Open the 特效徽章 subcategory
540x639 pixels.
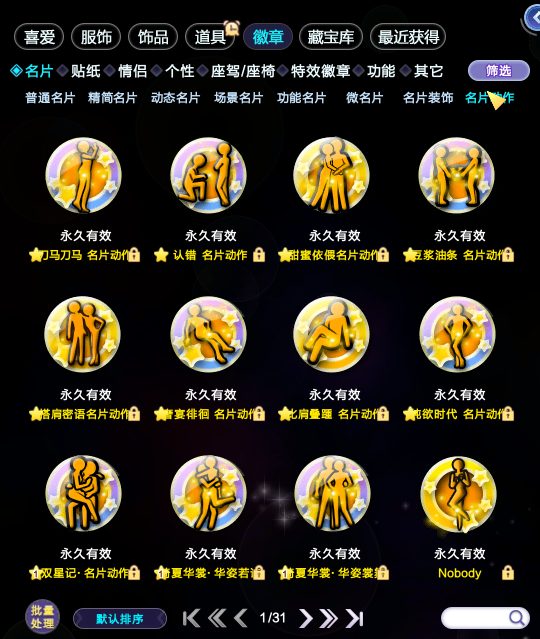(320, 71)
